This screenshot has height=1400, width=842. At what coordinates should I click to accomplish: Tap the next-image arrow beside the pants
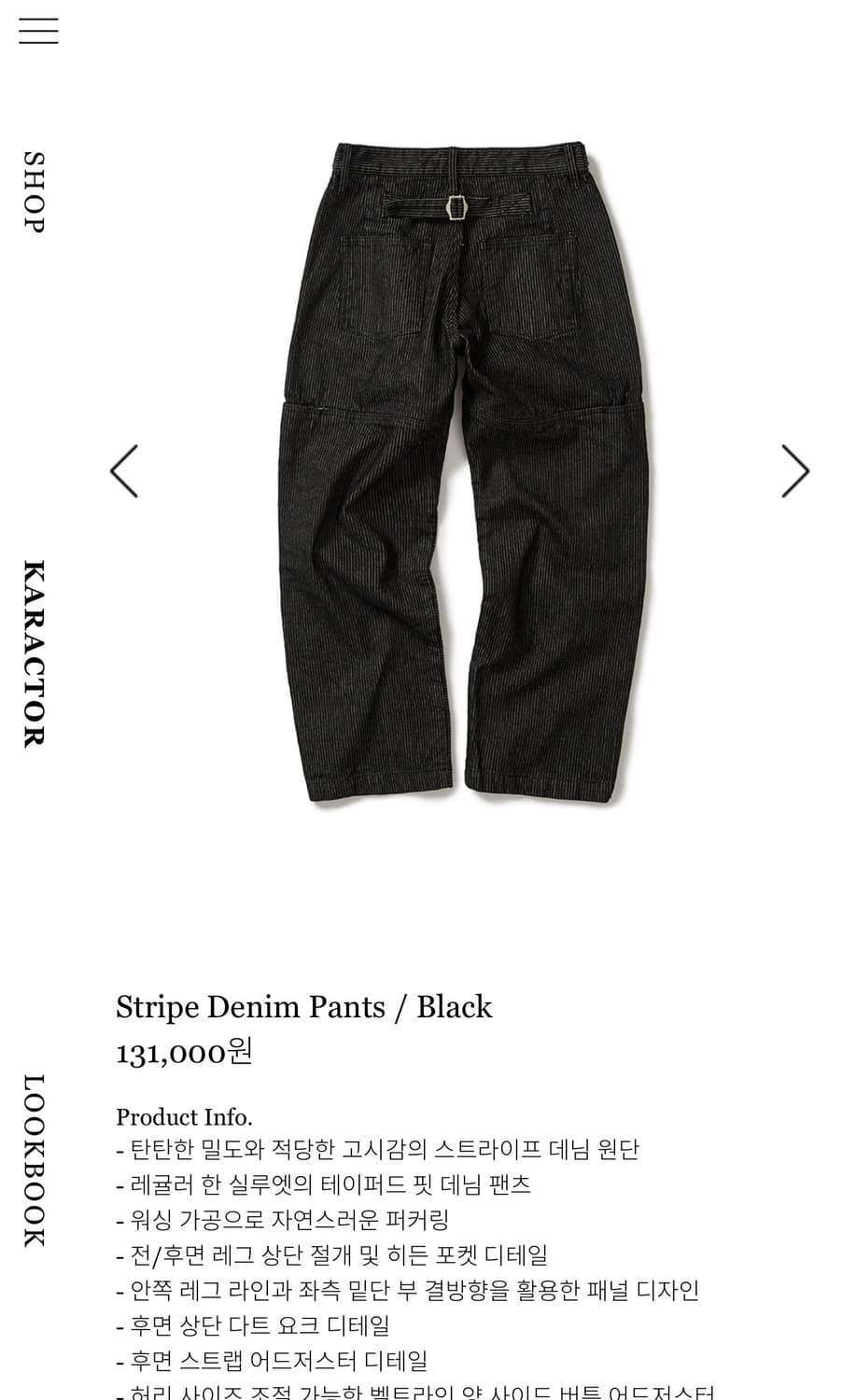[x=795, y=470]
